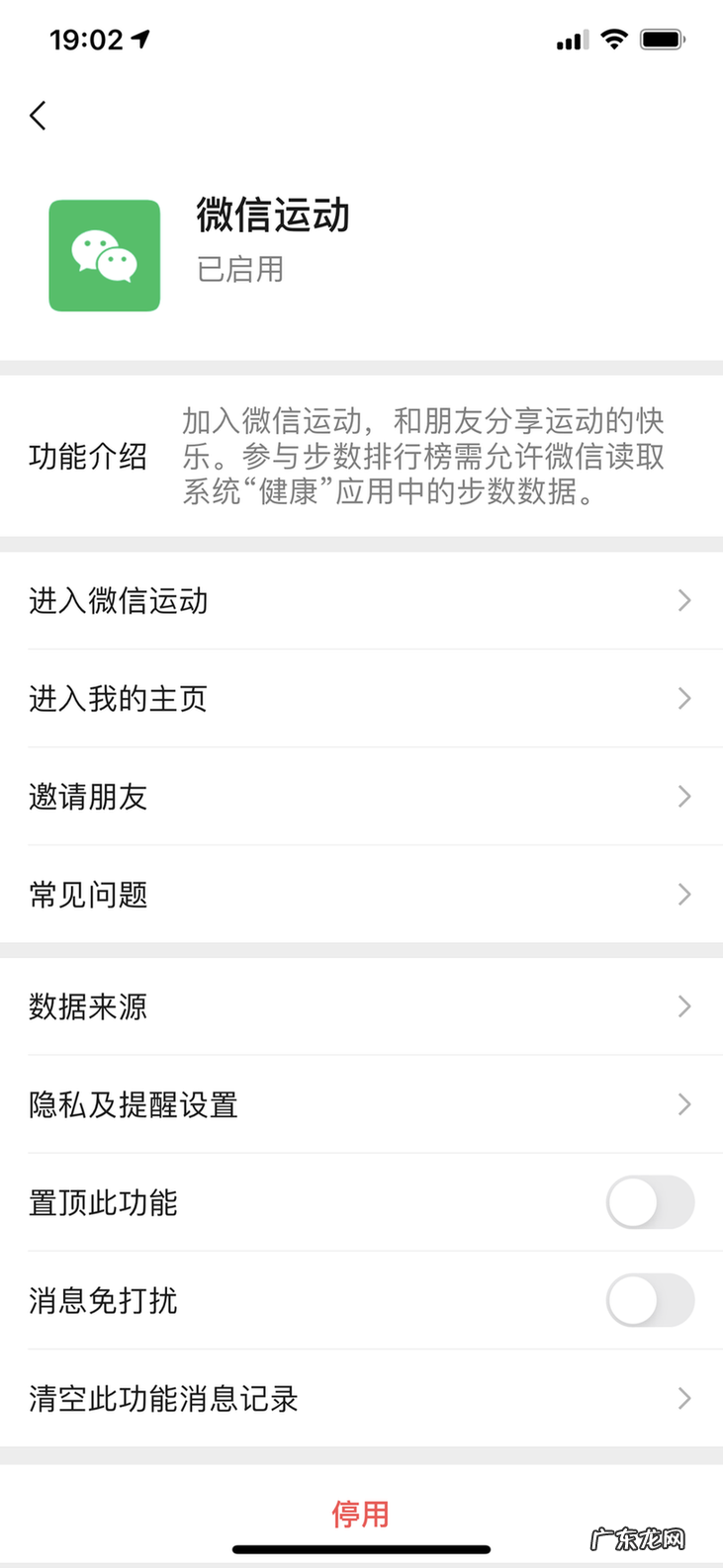Screen dimensions: 723x1568
Task: Tap 清空此功能消息记录 to clear messages
Action: click(x=163, y=1399)
